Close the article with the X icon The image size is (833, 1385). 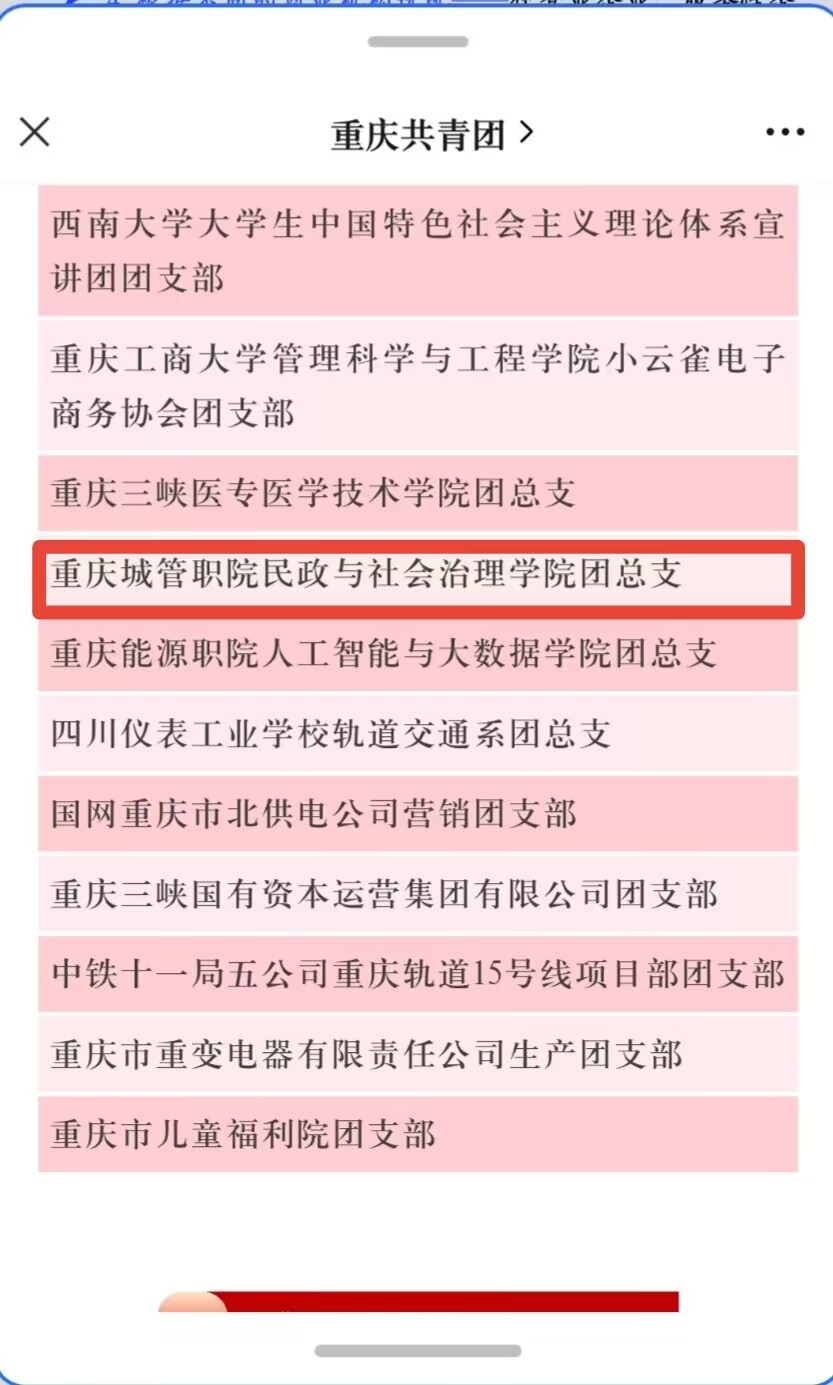pos(35,132)
